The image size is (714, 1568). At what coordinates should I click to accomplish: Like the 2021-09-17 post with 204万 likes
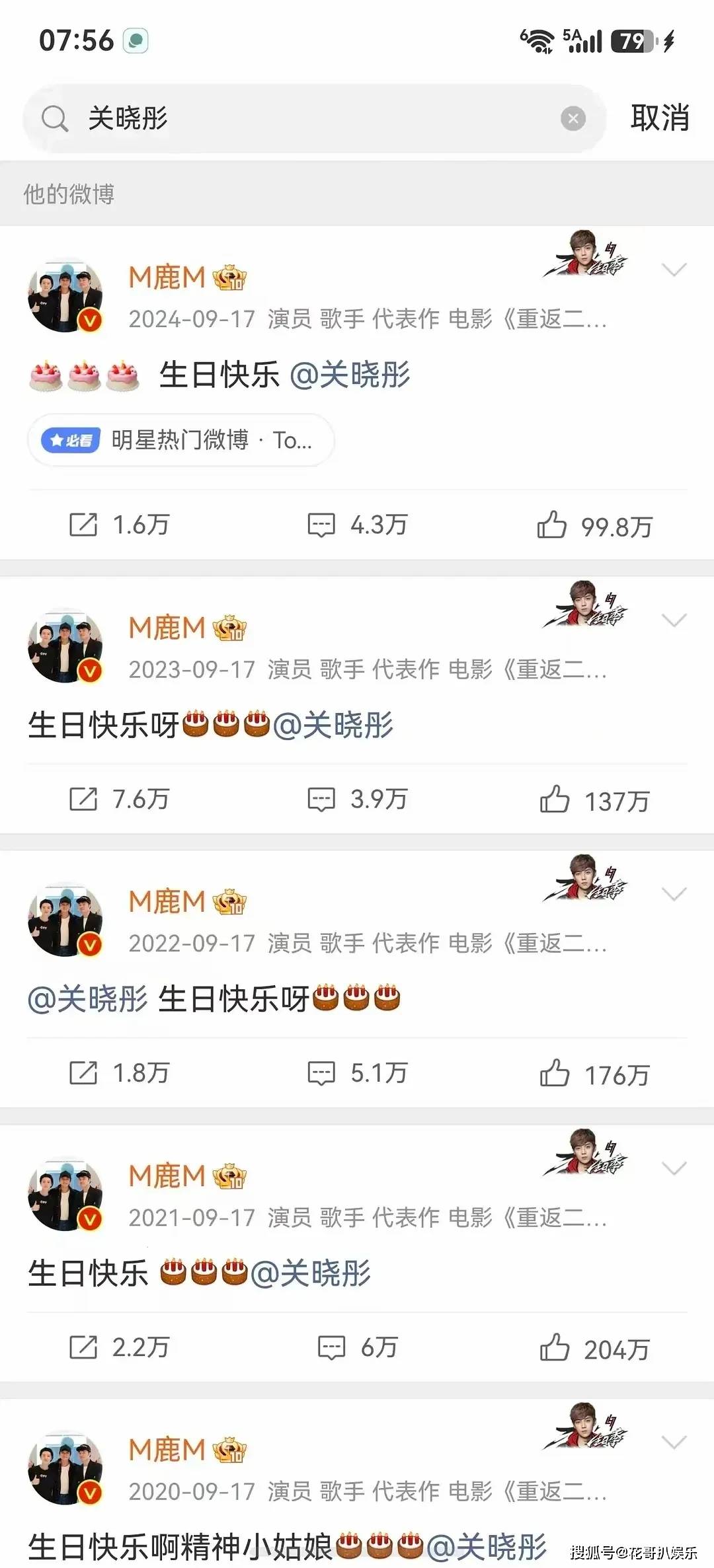(x=594, y=1349)
